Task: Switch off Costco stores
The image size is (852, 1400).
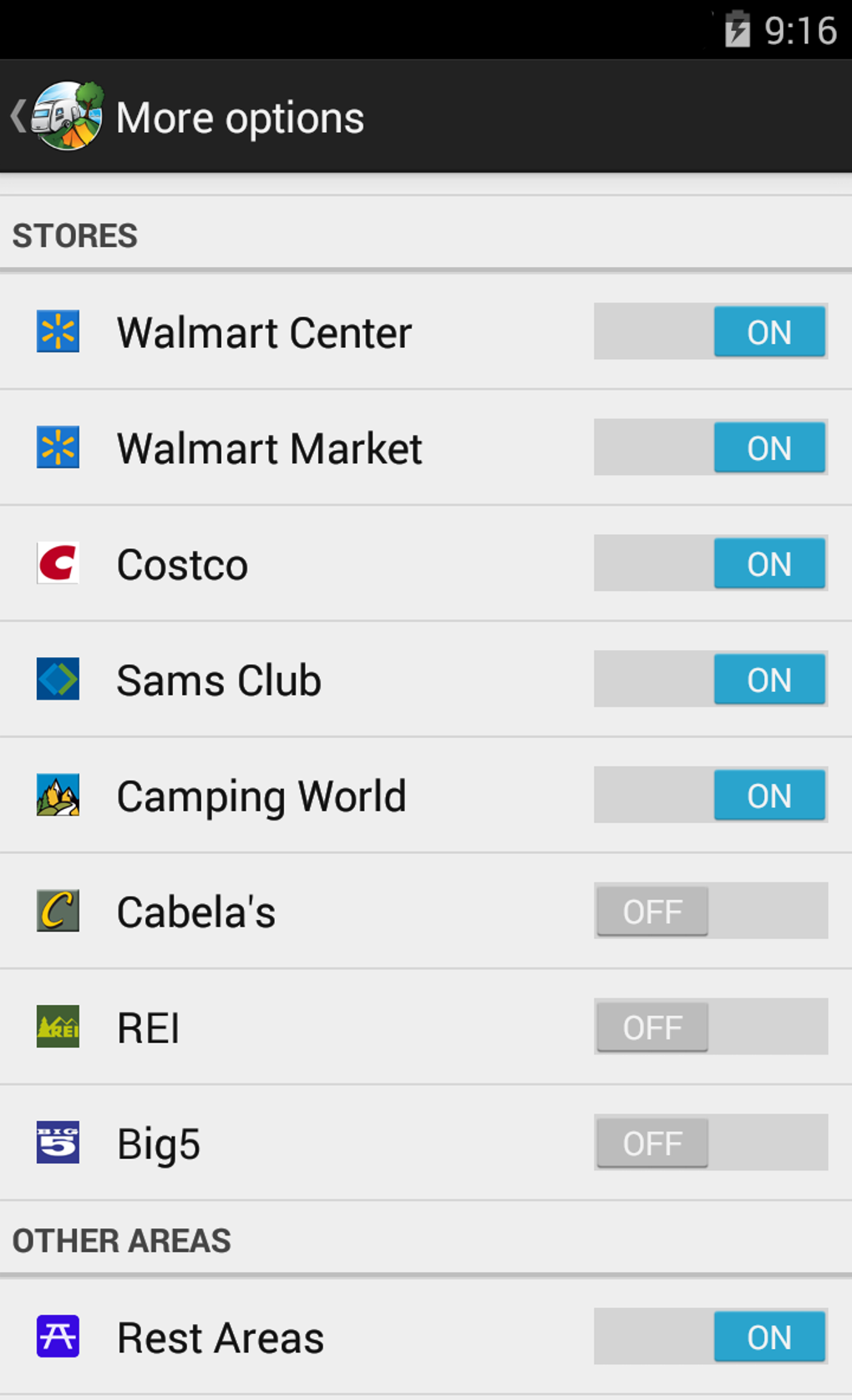Action: coord(710,564)
